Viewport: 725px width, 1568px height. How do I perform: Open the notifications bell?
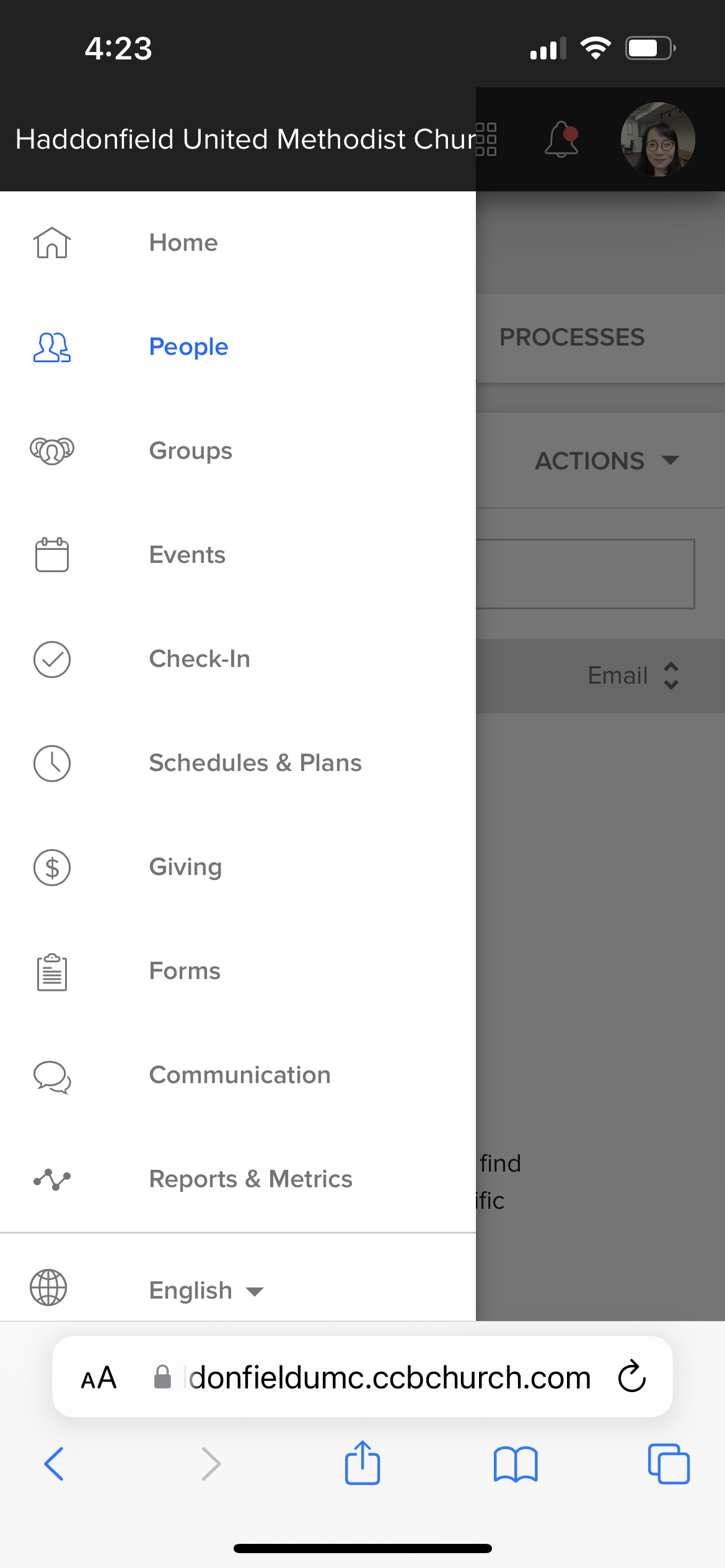click(x=562, y=139)
